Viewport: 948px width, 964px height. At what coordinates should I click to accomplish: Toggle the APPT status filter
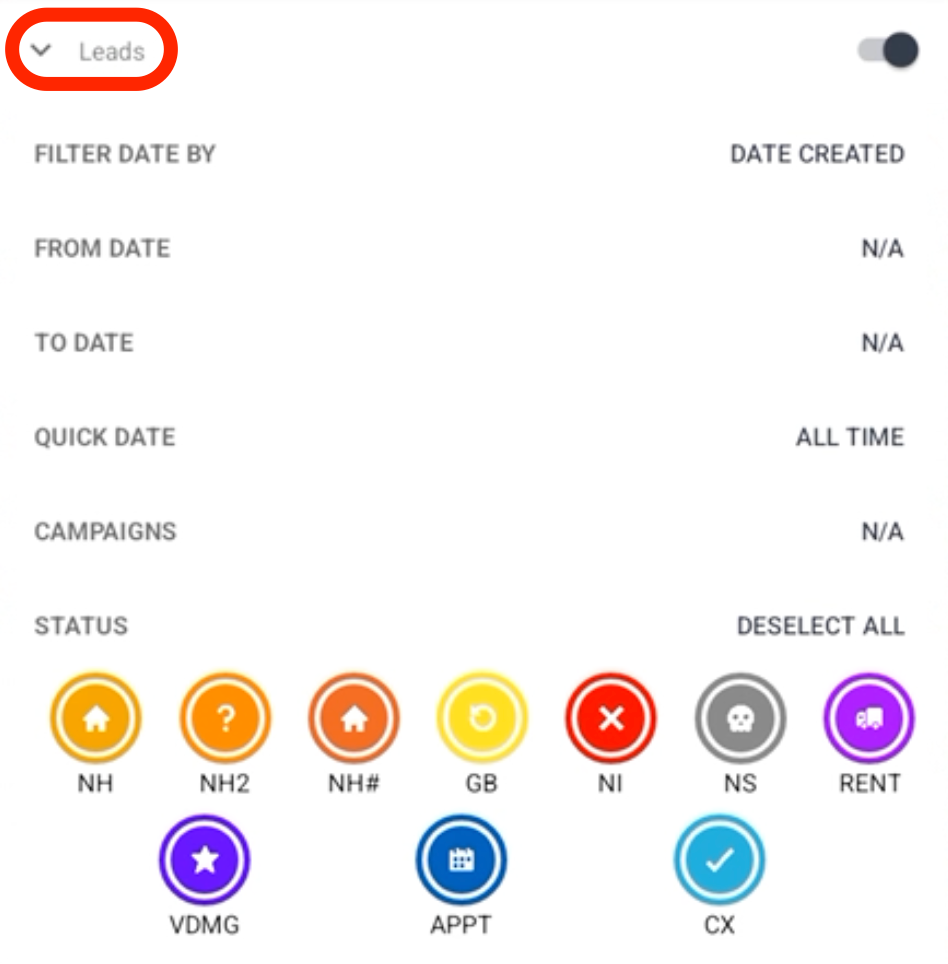[461, 860]
